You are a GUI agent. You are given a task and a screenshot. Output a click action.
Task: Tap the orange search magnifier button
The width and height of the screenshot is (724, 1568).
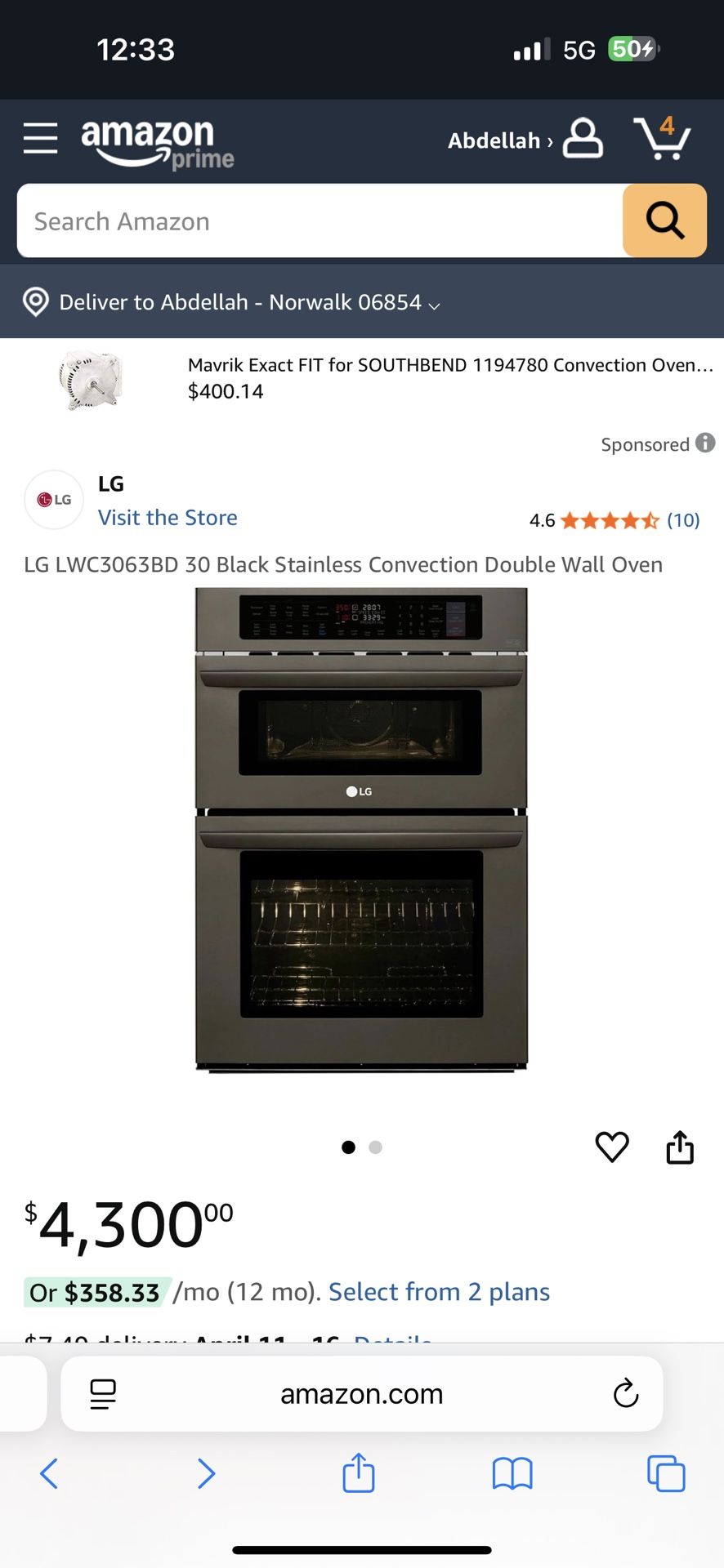(664, 220)
